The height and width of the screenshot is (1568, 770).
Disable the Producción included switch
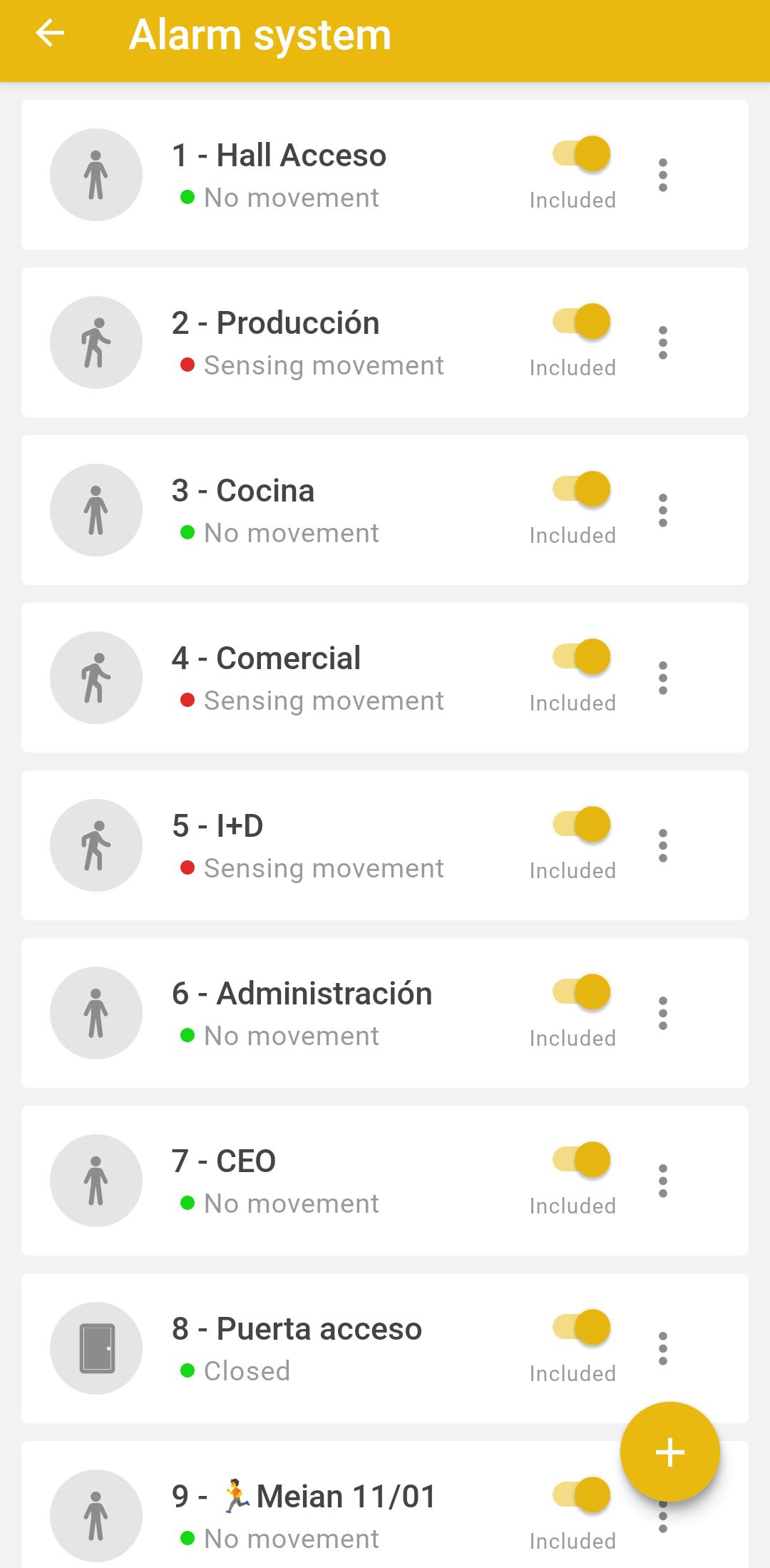point(582,322)
